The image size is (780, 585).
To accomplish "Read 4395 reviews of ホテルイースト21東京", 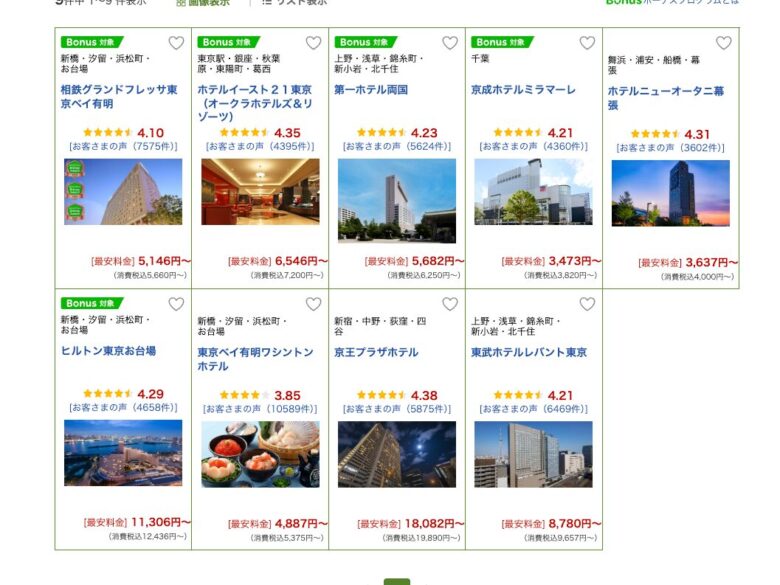I will tap(260, 147).
